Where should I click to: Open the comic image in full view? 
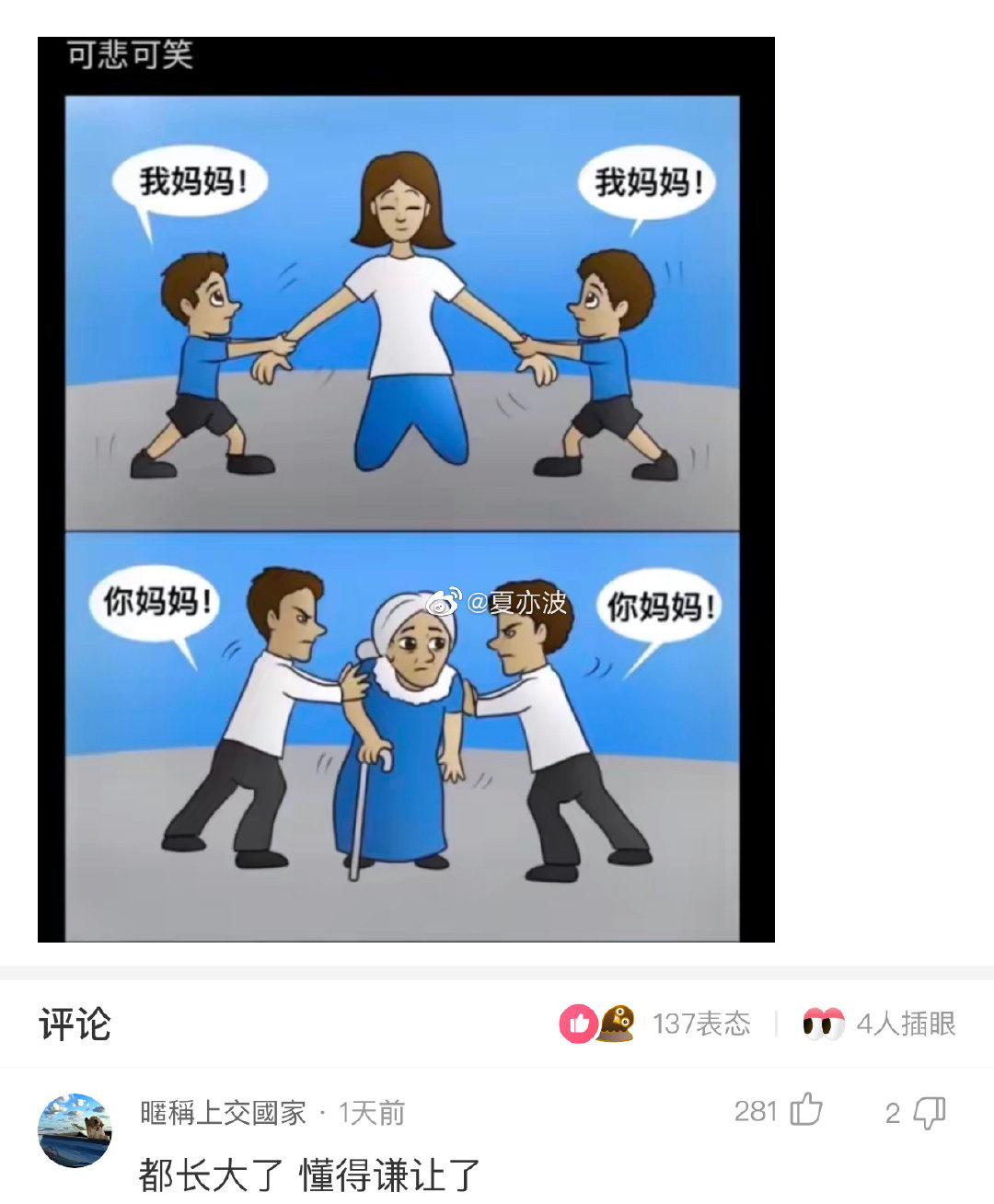(405, 489)
